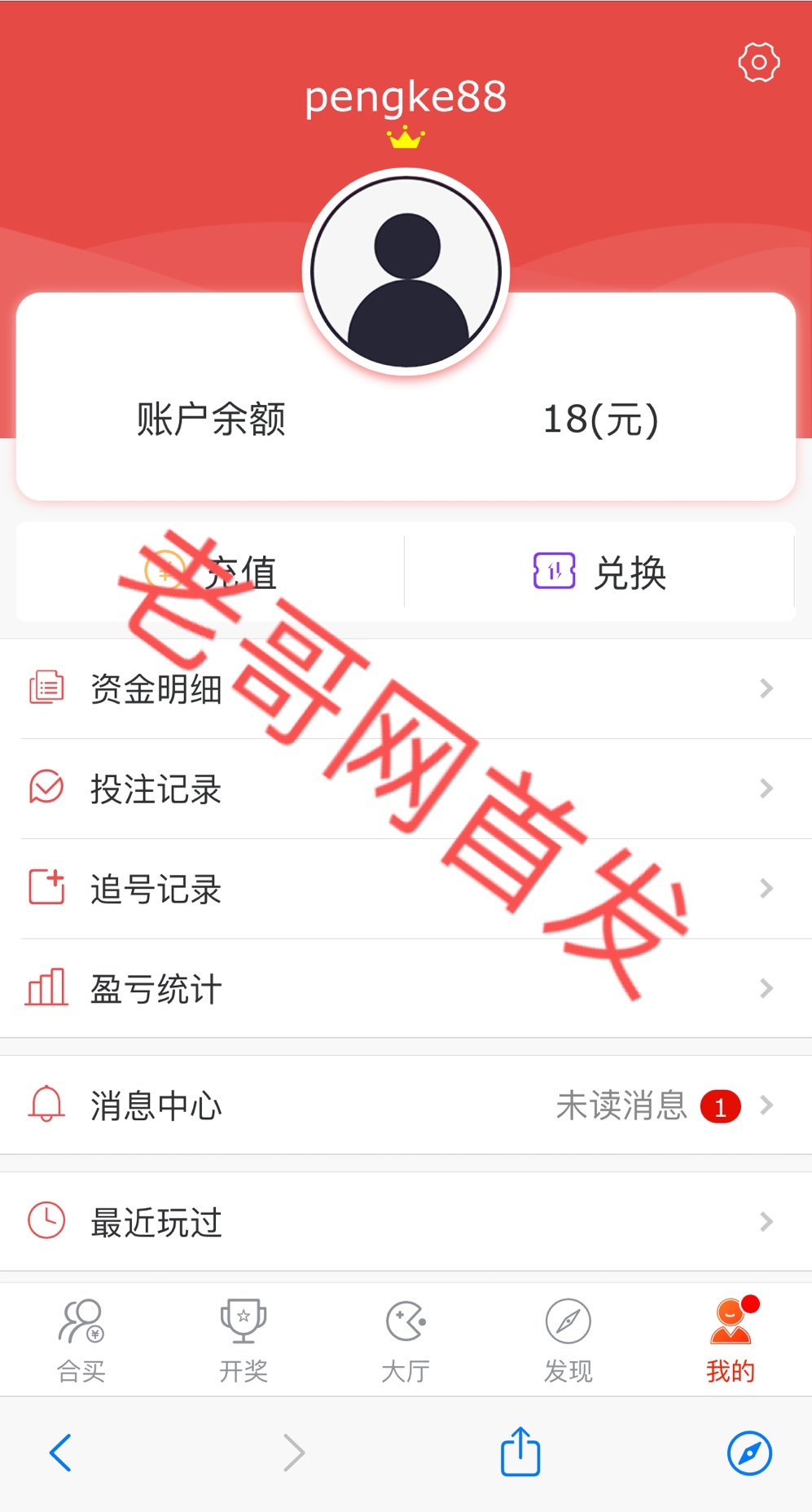Open the 兑换 exchange option
Screen dimensions: 812x1512
[x=599, y=573]
